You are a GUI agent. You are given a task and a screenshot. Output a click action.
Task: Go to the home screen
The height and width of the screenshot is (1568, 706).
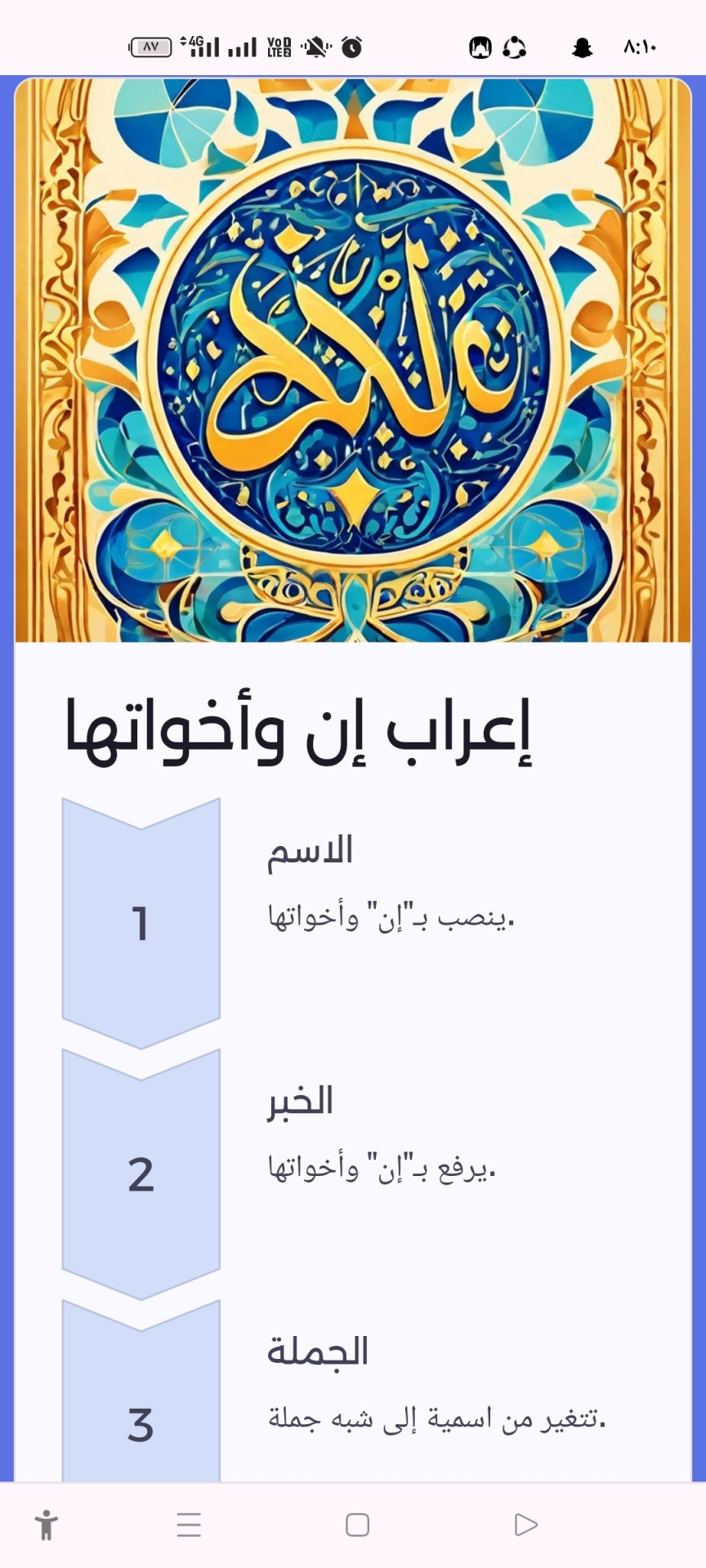pos(357,1525)
